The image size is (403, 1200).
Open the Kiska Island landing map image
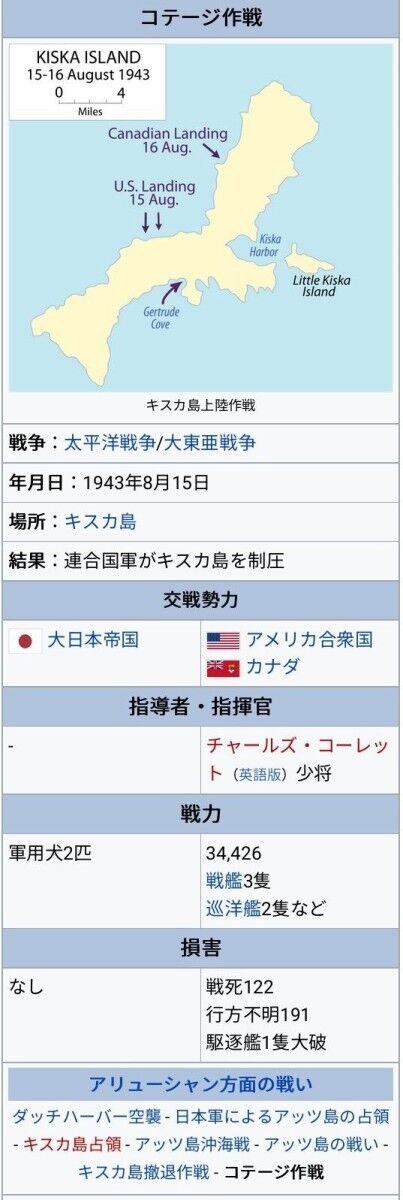201,216
